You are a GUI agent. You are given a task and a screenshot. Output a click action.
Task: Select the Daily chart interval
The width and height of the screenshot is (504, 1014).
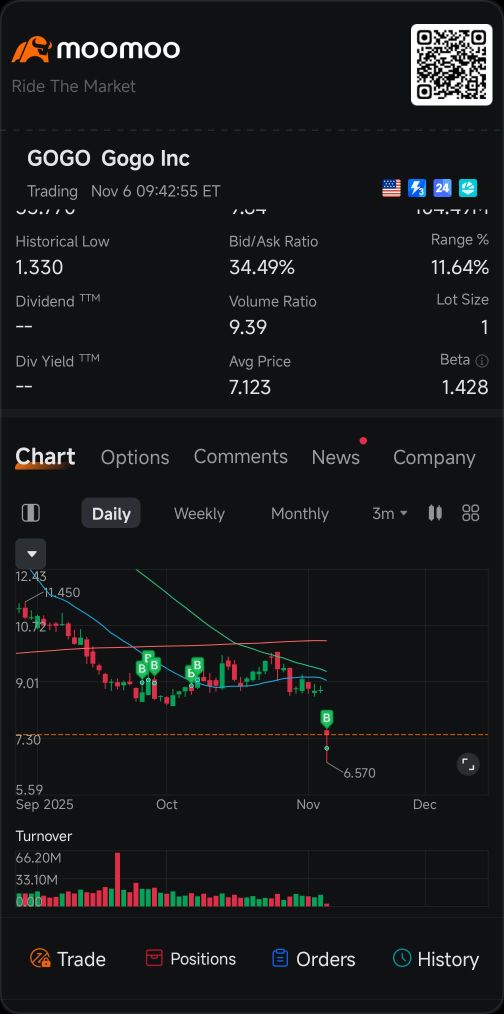click(111, 513)
